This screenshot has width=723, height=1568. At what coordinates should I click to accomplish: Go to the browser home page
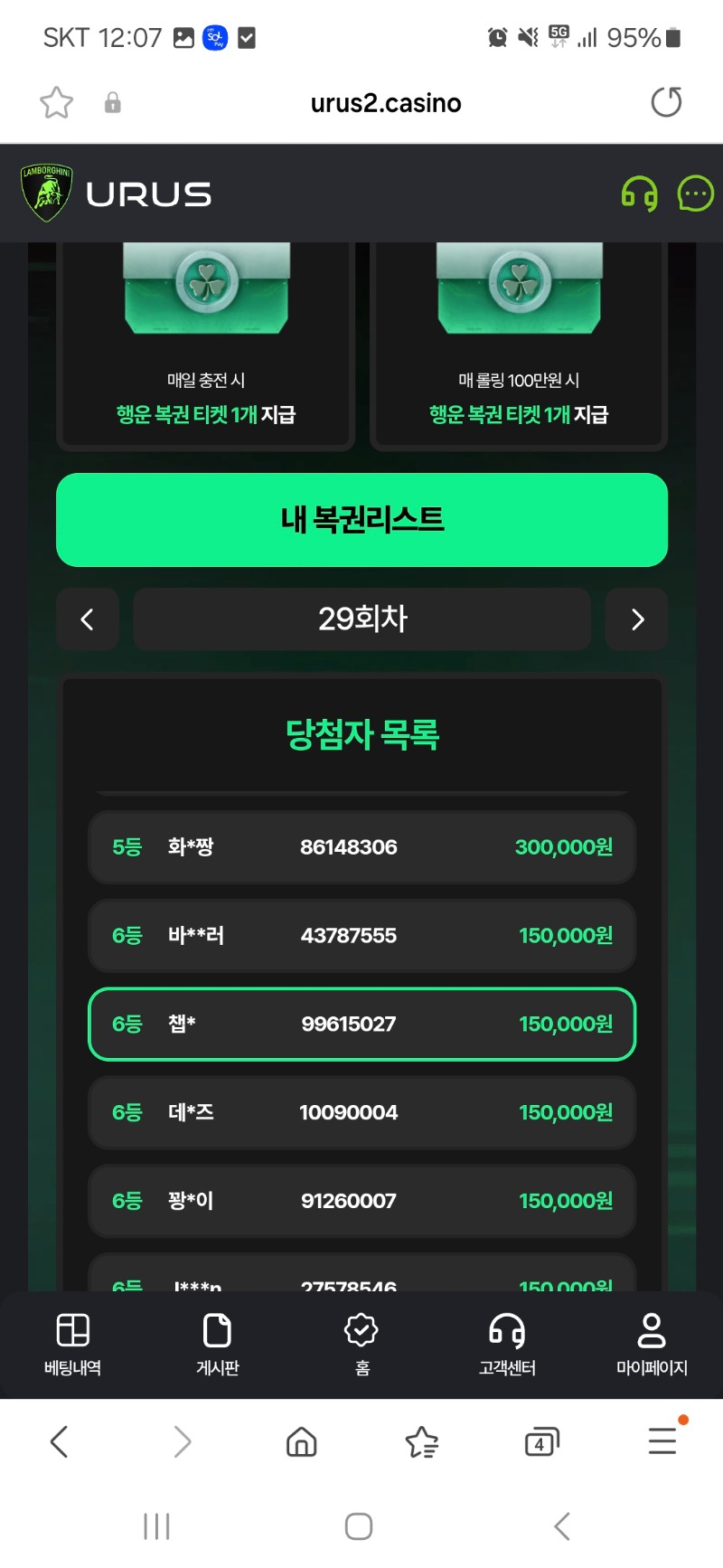pyautogui.click(x=301, y=1441)
